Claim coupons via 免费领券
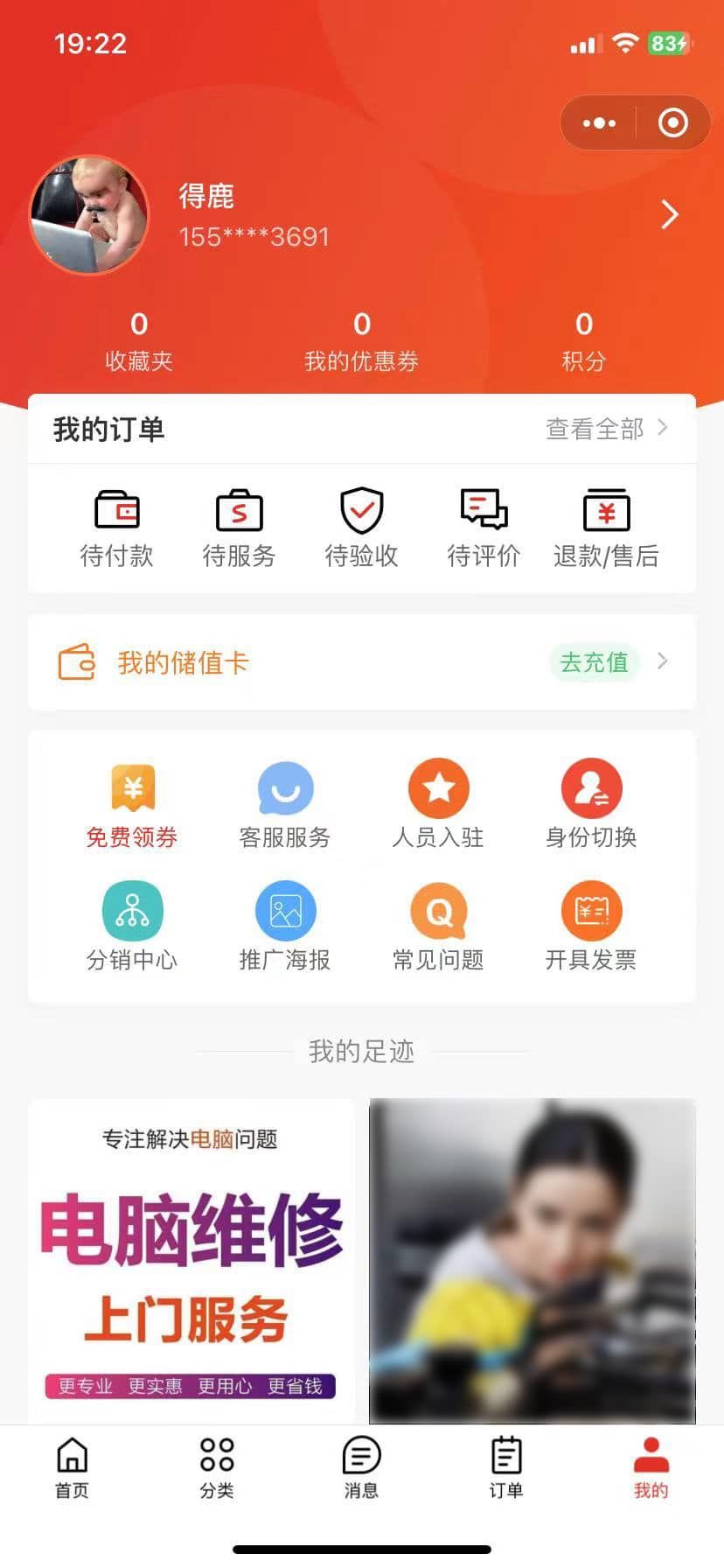The height and width of the screenshot is (1568, 724). pos(132,805)
